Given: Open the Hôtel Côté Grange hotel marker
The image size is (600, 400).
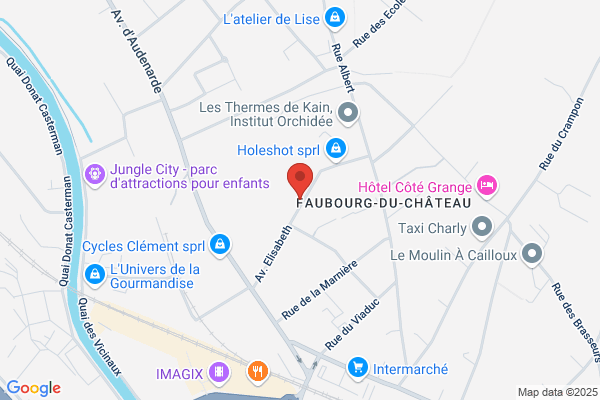Looking at the screenshot, I should pyautogui.click(x=487, y=186).
